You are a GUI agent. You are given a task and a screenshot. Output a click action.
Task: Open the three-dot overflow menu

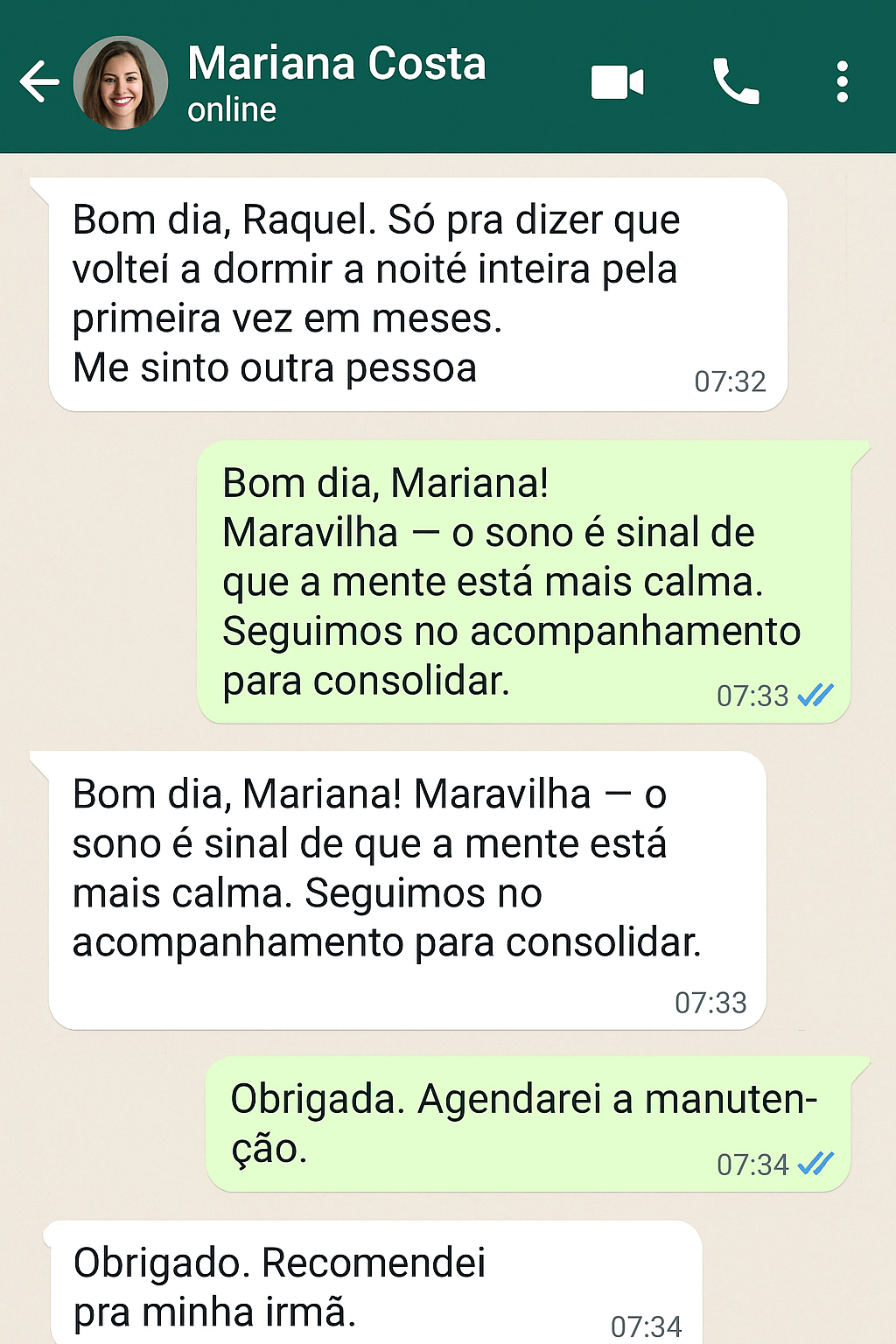[x=842, y=82]
